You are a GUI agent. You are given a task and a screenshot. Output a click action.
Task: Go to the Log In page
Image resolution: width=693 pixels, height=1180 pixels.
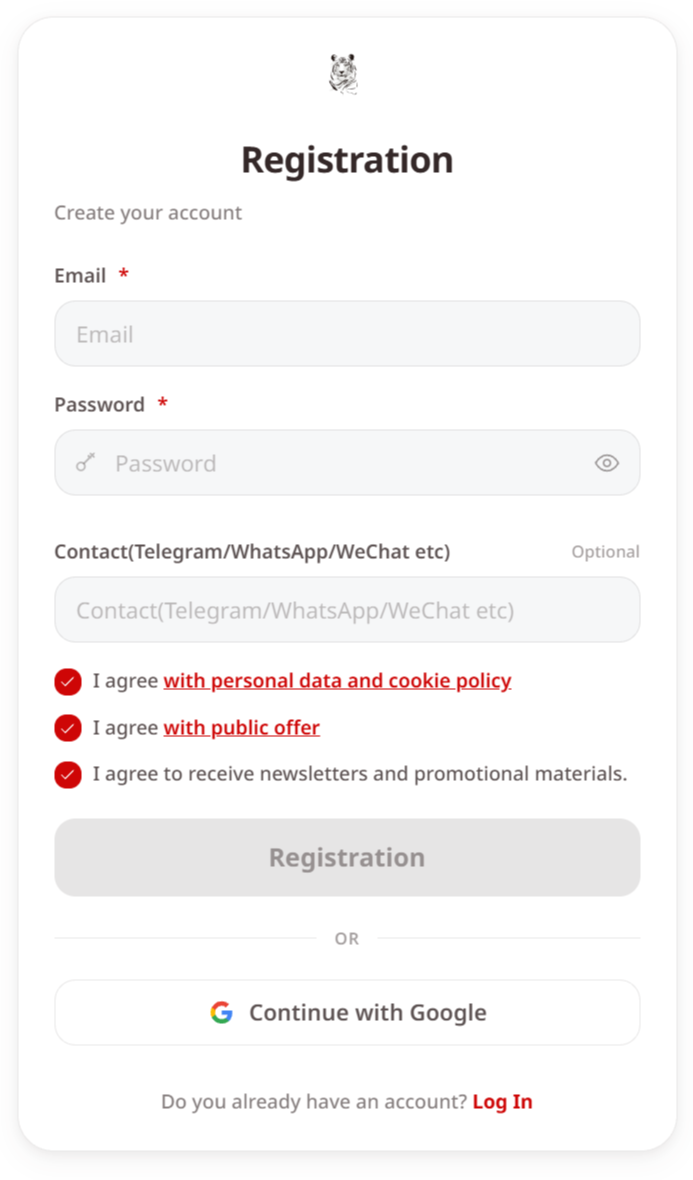pyautogui.click(x=502, y=1102)
